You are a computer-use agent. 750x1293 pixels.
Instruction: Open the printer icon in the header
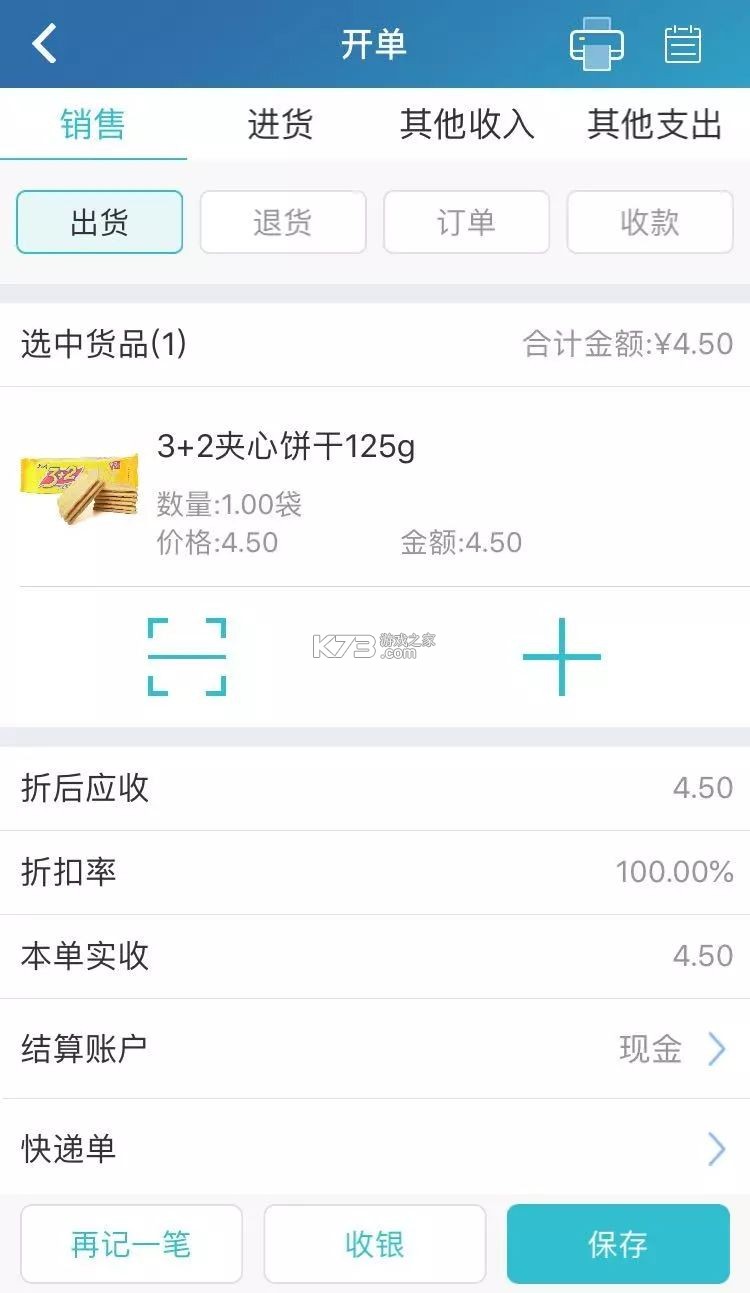click(x=597, y=44)
